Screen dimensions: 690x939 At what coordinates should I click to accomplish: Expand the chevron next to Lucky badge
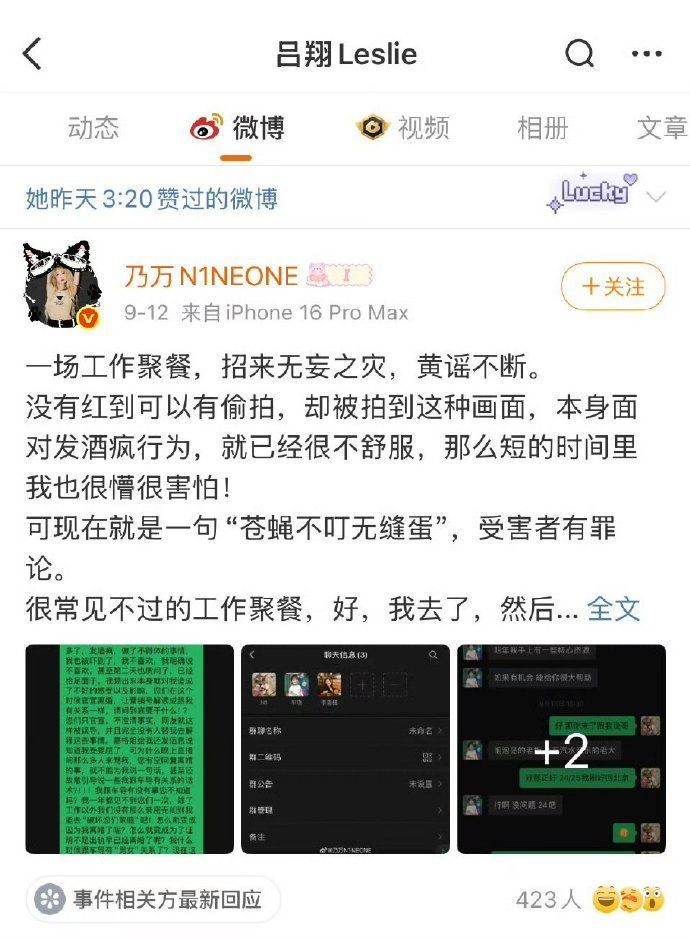point(656,196)
